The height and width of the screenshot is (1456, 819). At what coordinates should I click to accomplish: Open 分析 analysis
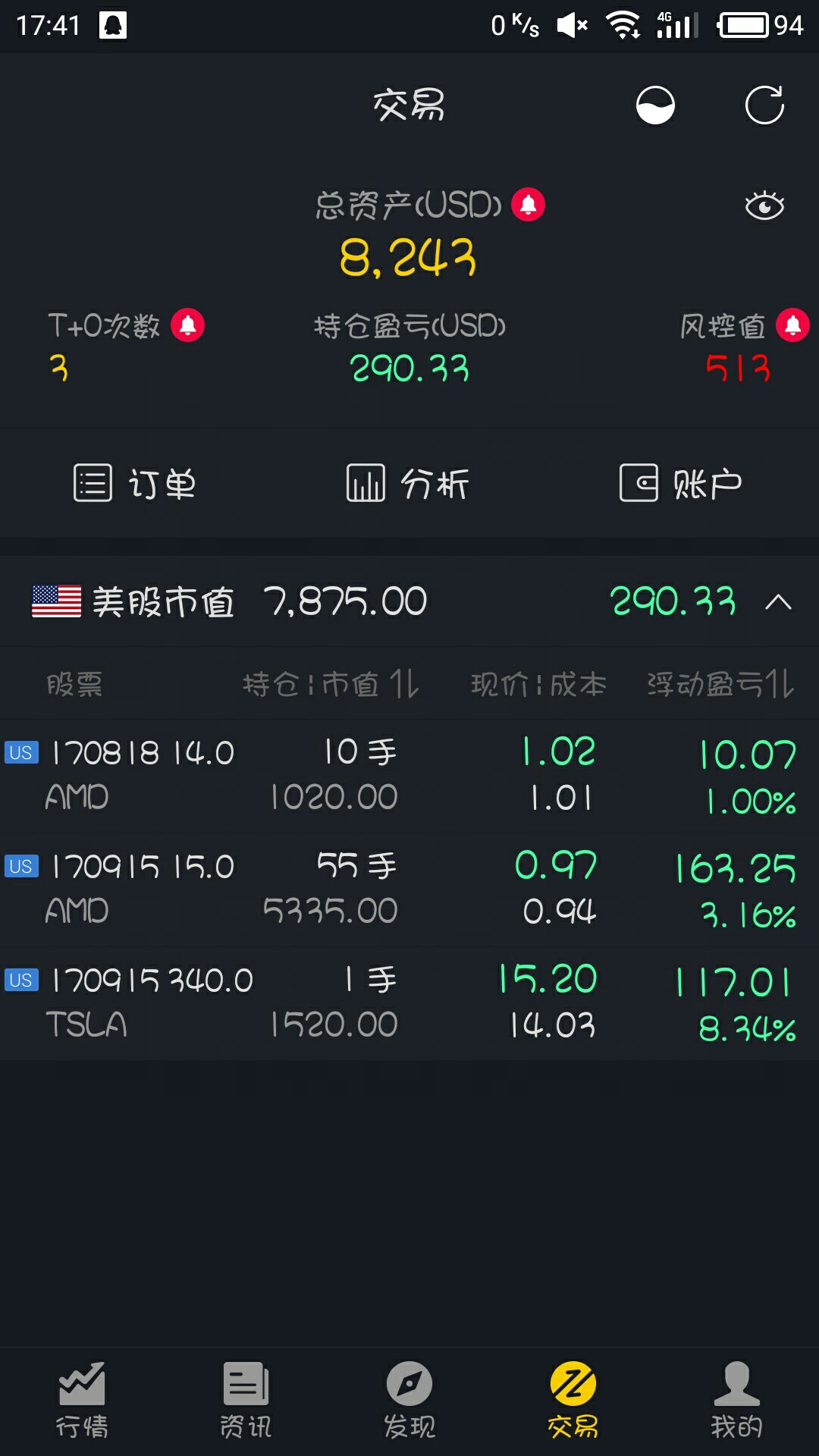pyautogui.click(x=408, y=483)
